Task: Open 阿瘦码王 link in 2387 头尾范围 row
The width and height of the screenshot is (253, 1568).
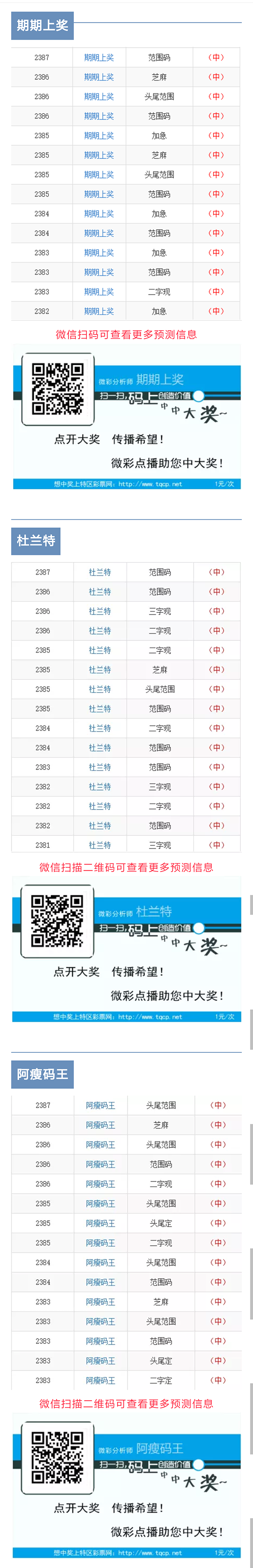Action: point(100,1106)
